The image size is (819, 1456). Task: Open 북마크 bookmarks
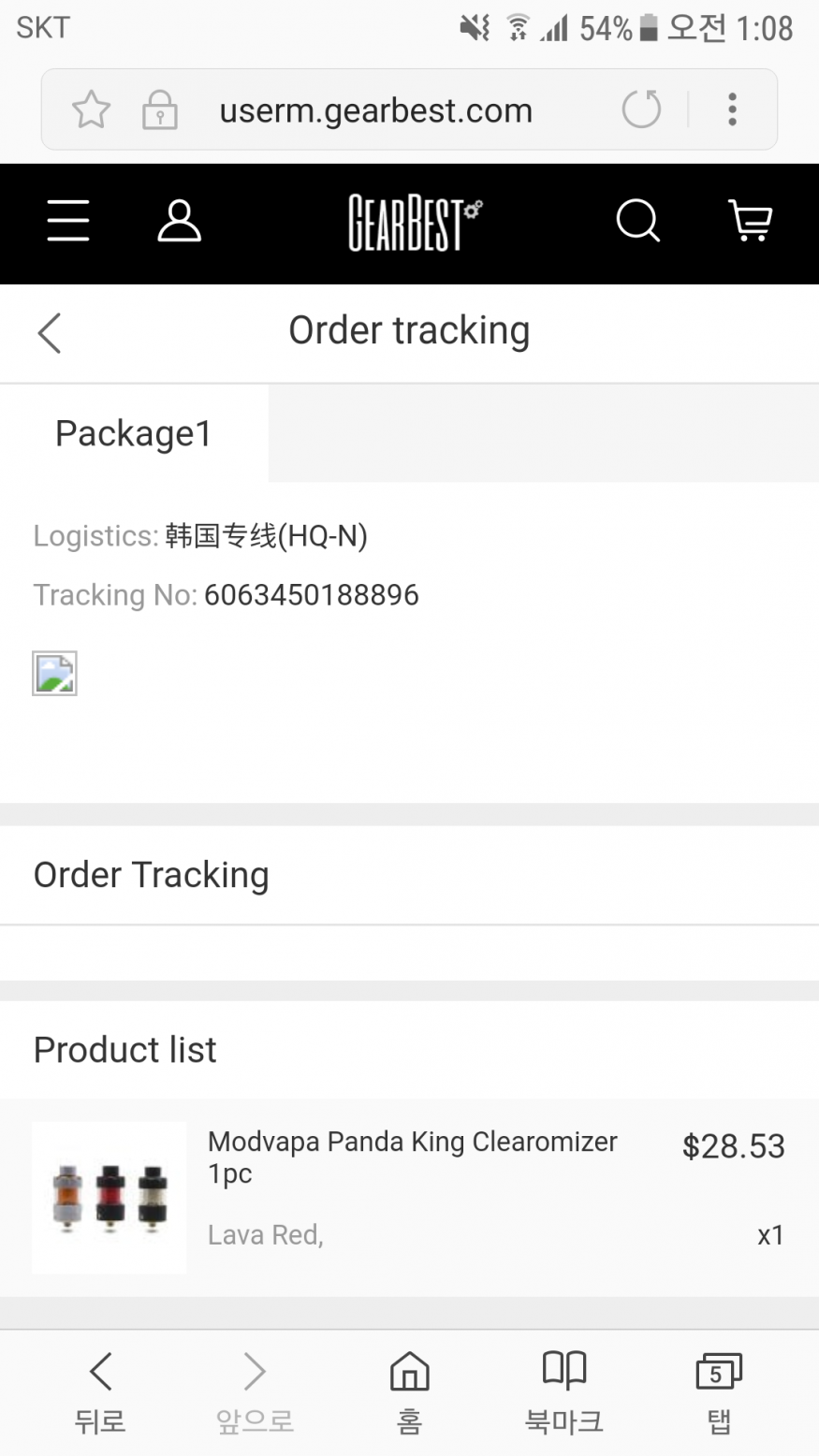click(564, 1391)
